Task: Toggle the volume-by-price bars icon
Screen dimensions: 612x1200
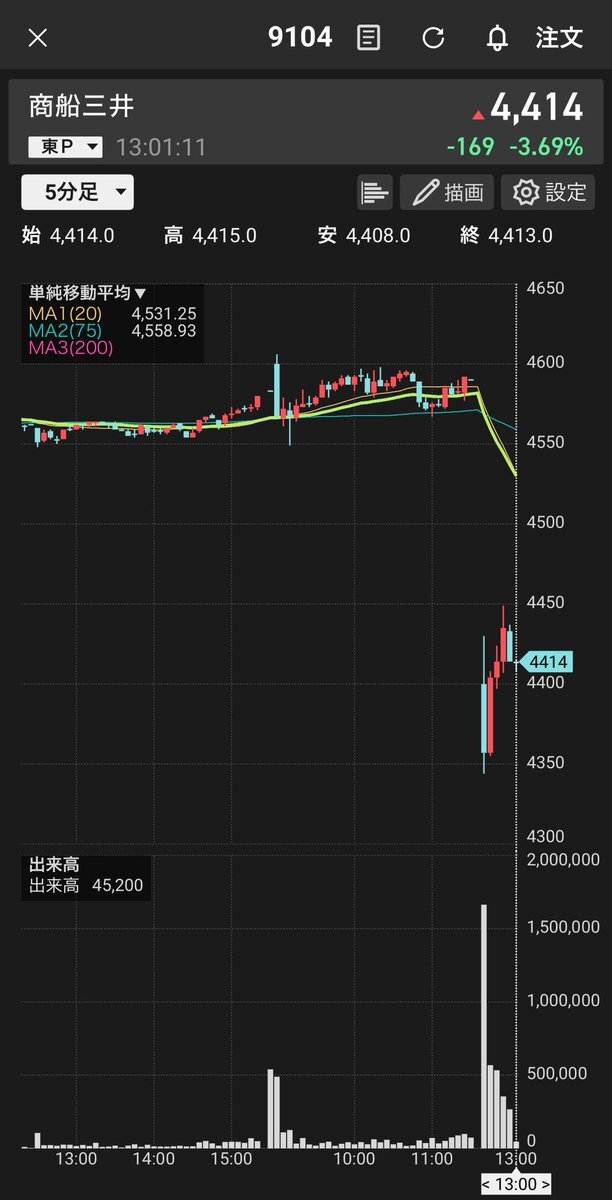Action: coord(375,192)
